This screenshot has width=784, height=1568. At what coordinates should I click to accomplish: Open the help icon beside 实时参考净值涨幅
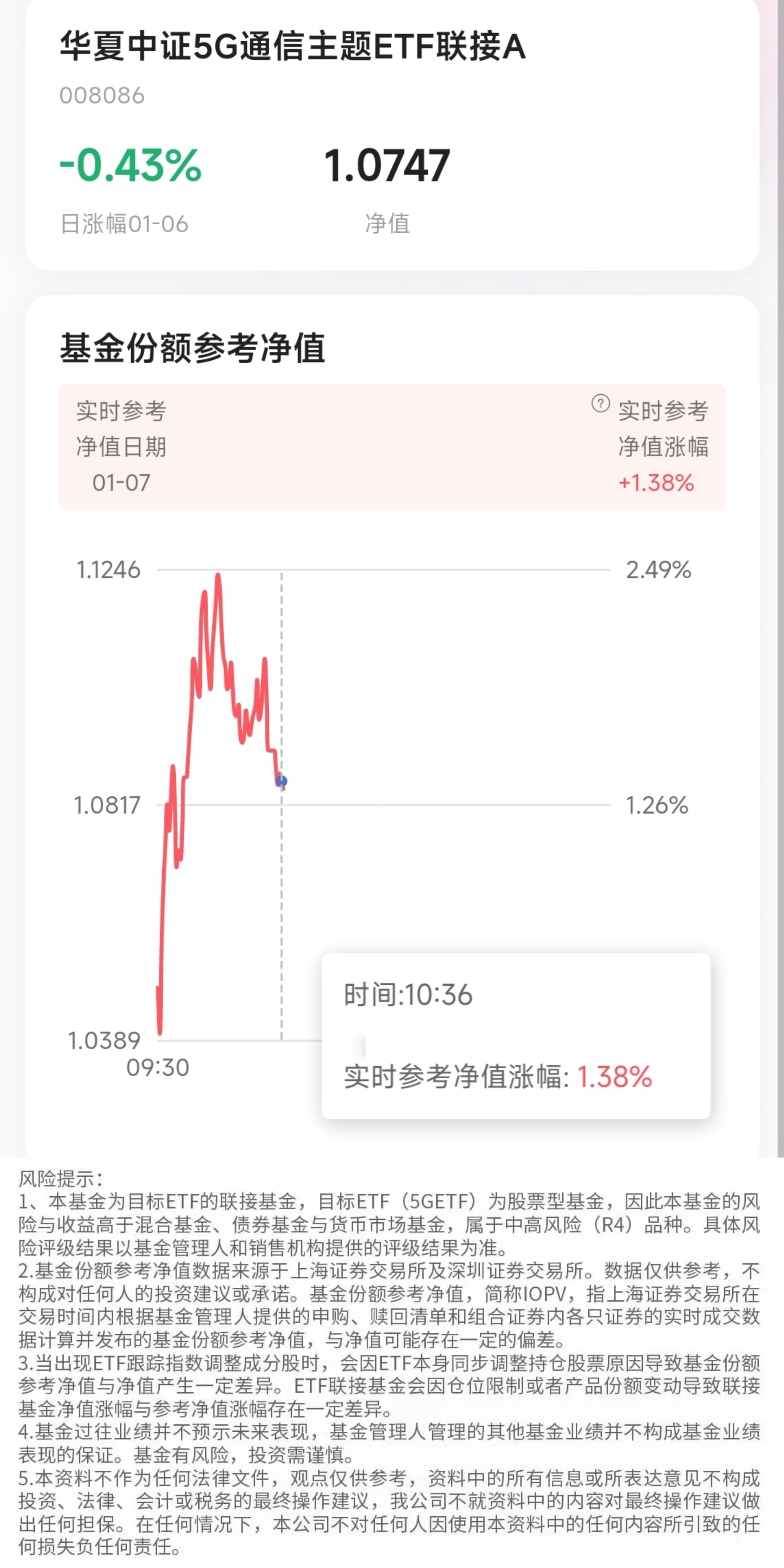[600, 403]
